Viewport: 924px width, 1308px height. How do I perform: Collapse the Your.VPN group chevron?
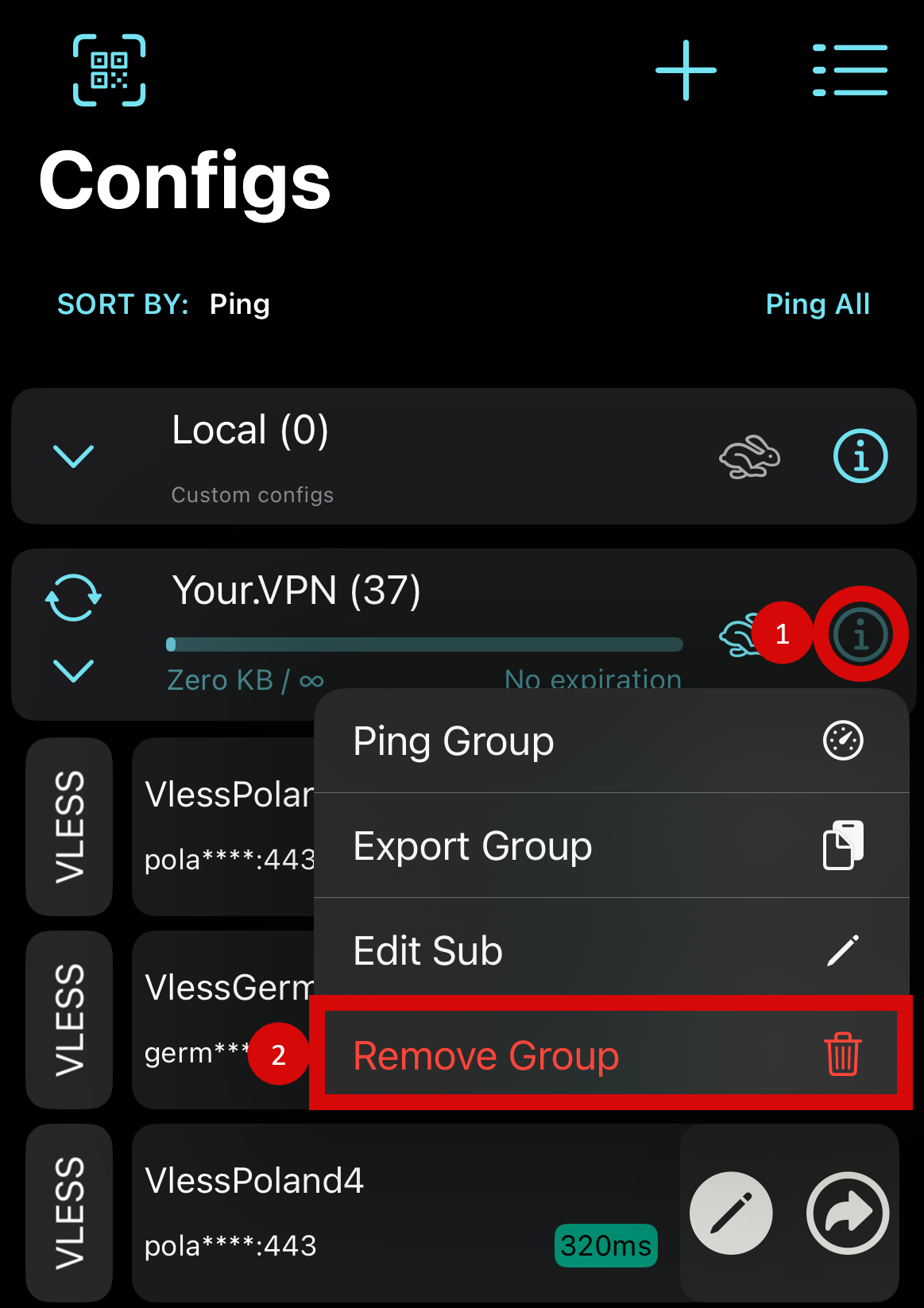[x=73, y=671]
